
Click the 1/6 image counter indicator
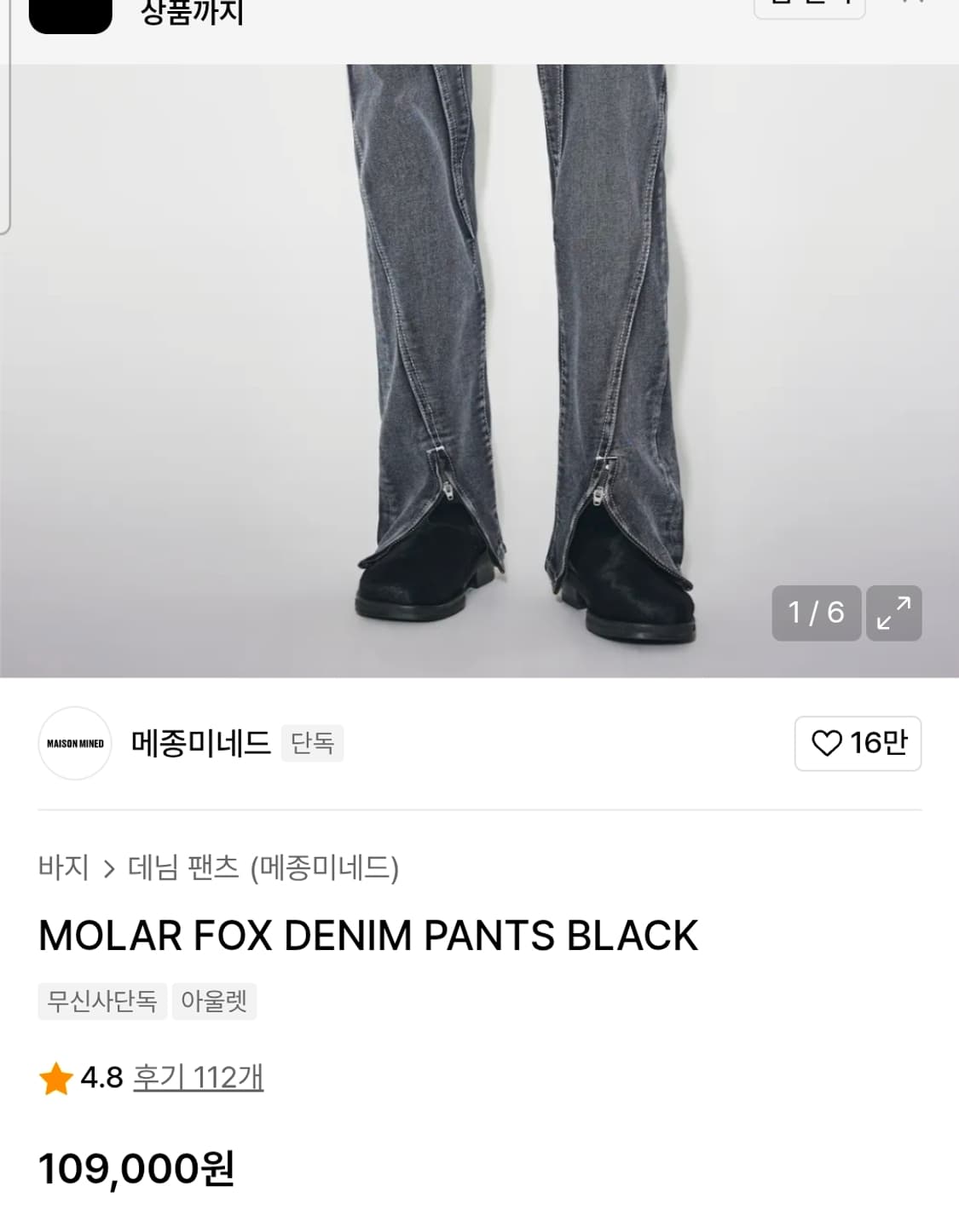coord(815,613)
